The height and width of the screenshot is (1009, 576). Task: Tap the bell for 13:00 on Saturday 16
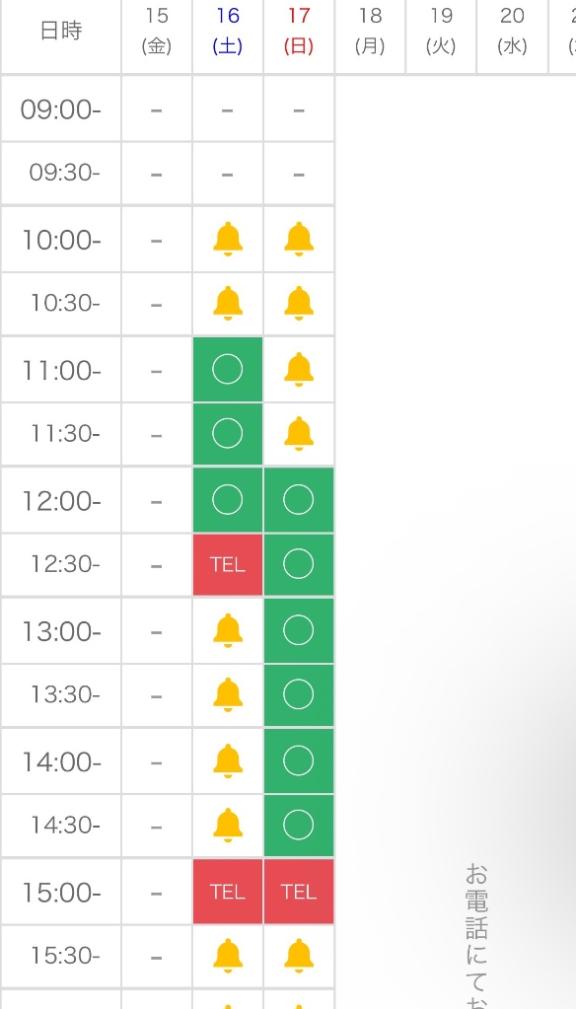point(228,631)
